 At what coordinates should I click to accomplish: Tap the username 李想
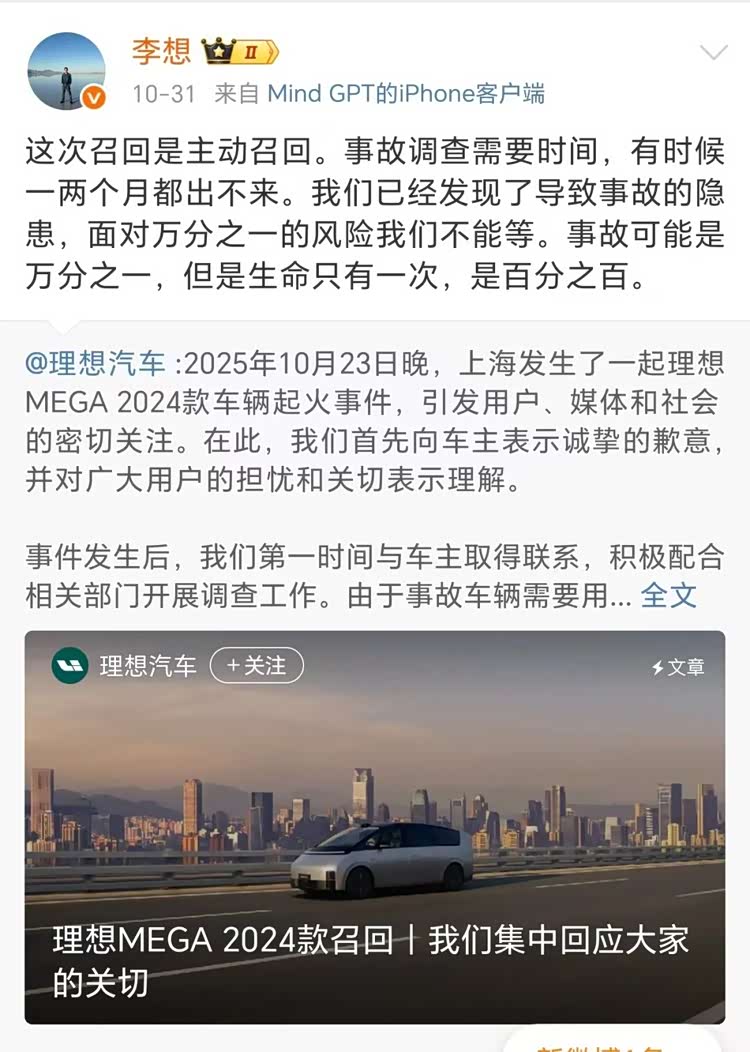[160, 51]
